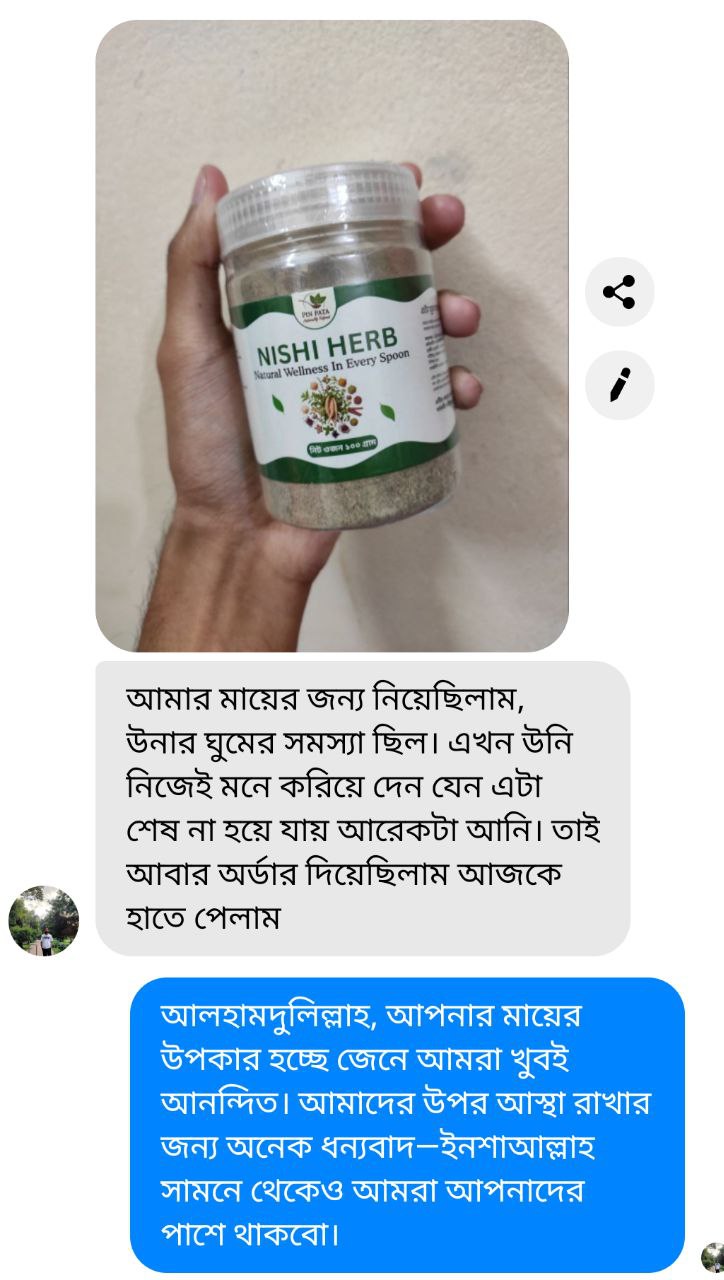Edit the photo with the pencil icon
724x1280 pixels.
point(619,385)
